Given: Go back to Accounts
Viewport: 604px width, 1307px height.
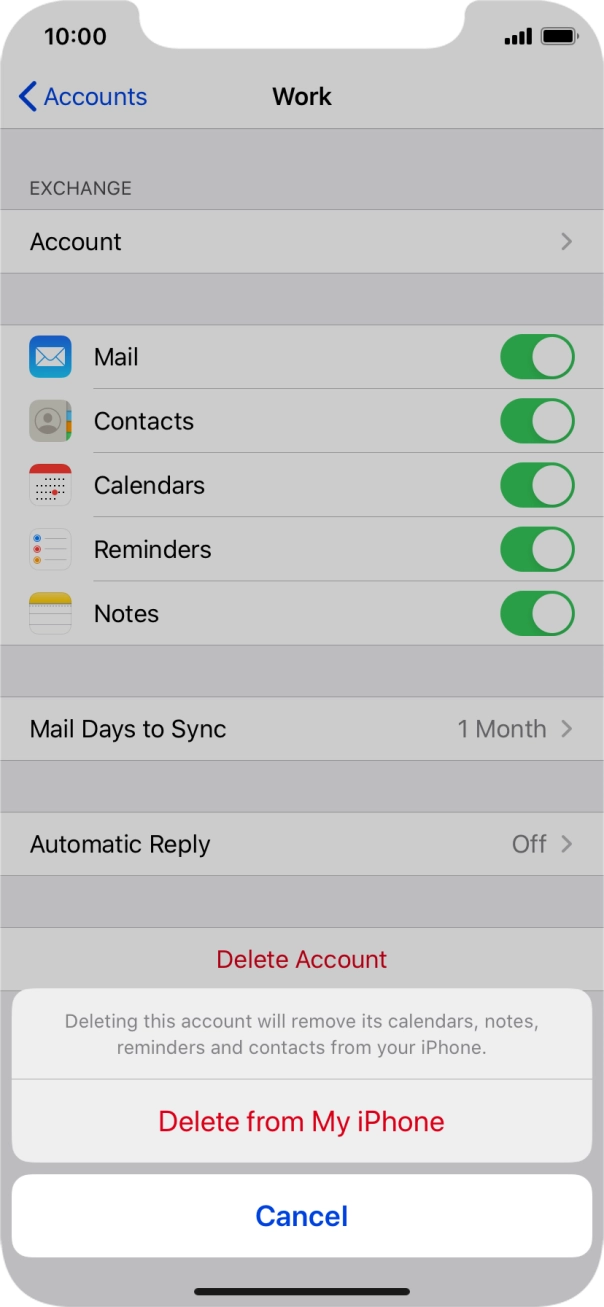Looking at the screenshot, I should 83,97.
